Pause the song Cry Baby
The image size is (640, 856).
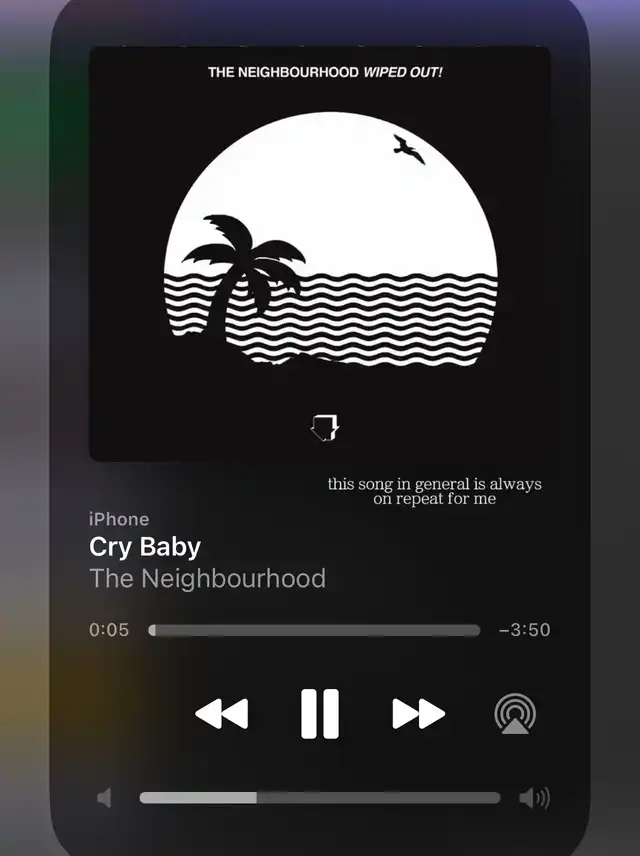(x=320, y=714)
